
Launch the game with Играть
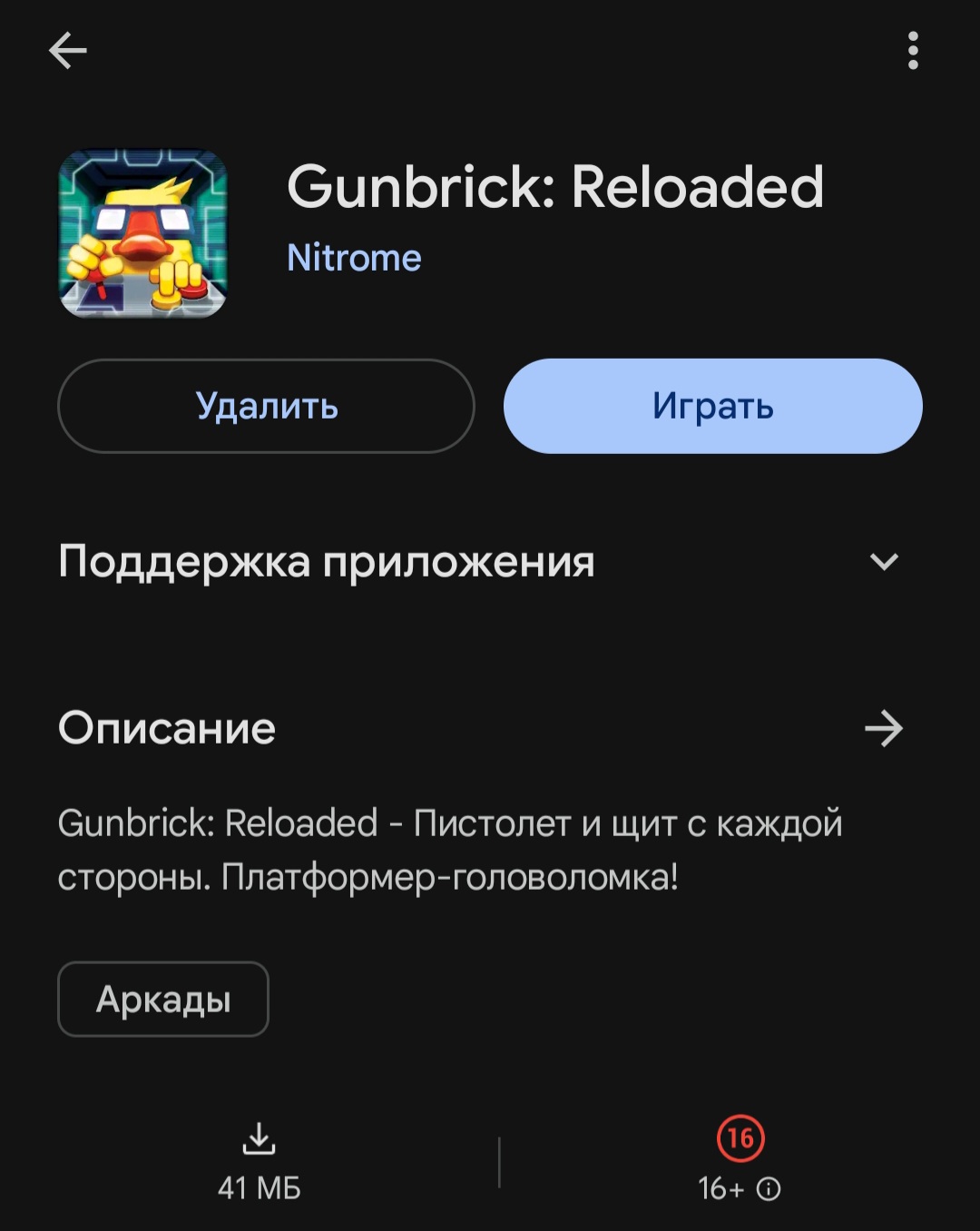click(x=712, y=406)
